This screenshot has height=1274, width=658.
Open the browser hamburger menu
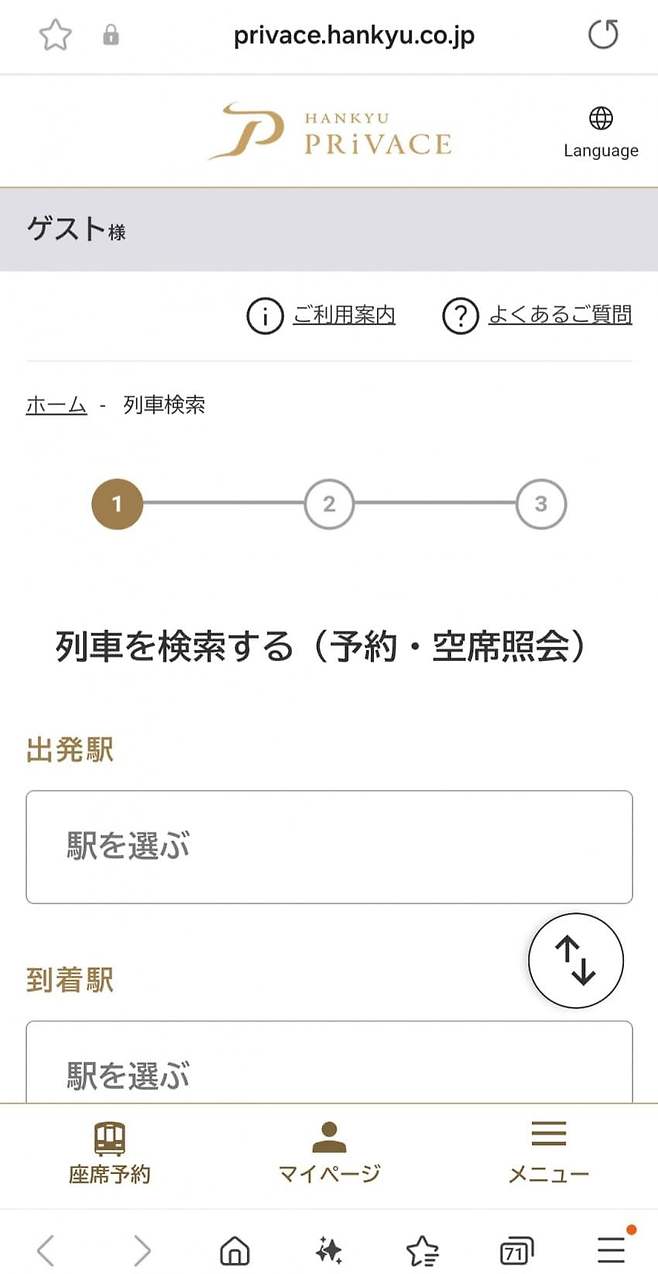pos(611,1250)
